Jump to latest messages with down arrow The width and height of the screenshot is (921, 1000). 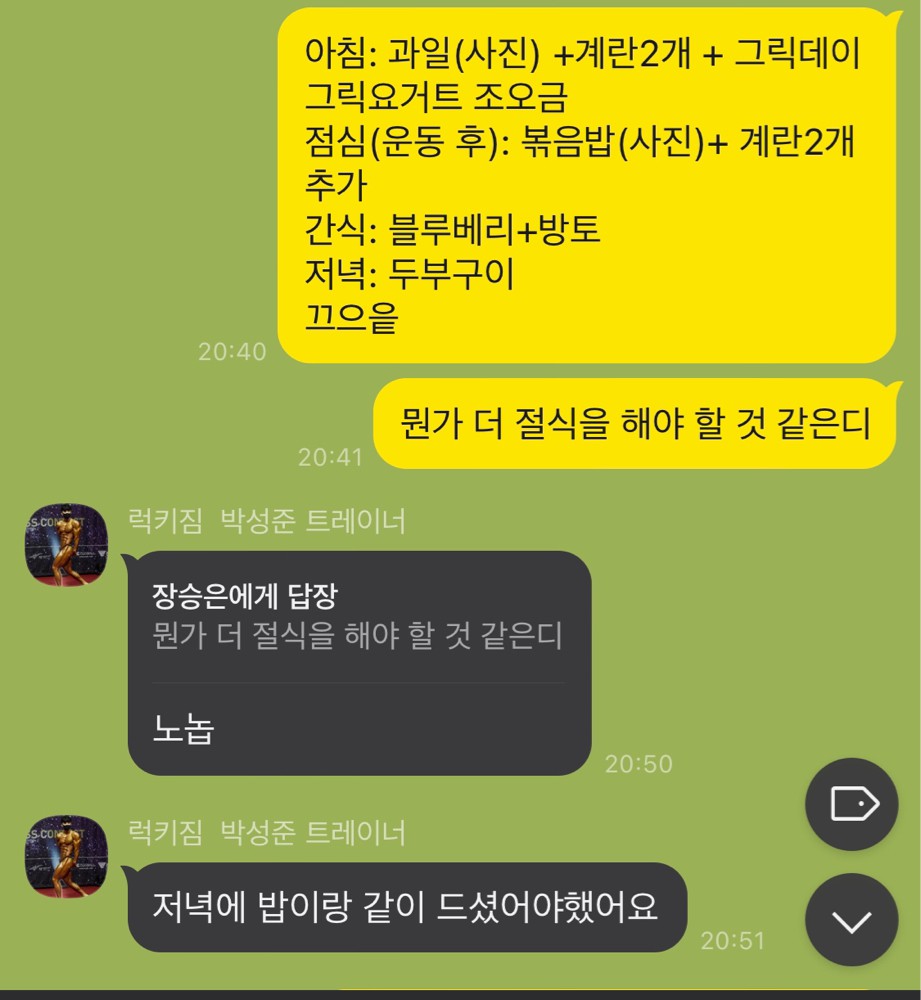[852, 920]
